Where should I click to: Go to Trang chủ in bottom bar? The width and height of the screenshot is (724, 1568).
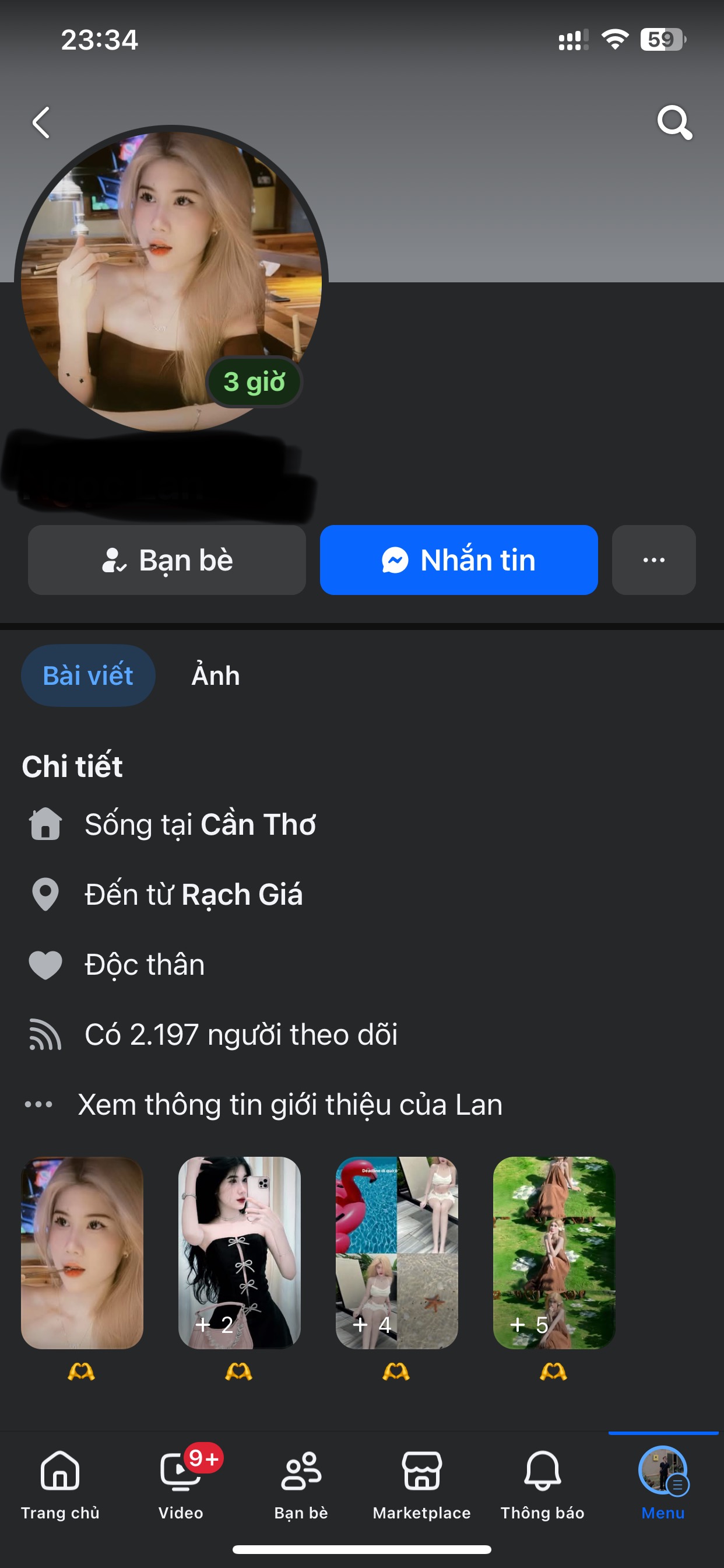pyautogui.click(x=60, y=1484)
